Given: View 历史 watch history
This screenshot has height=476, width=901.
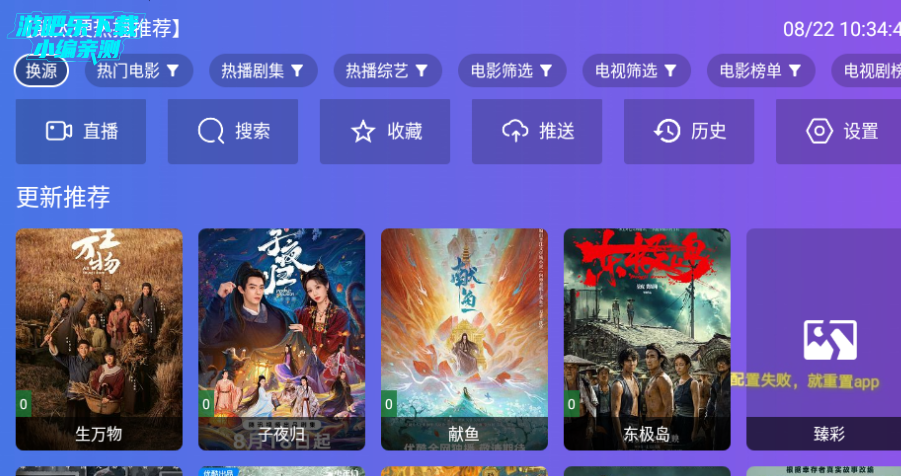Looking at the screenshot, I should tap(689, 131).
